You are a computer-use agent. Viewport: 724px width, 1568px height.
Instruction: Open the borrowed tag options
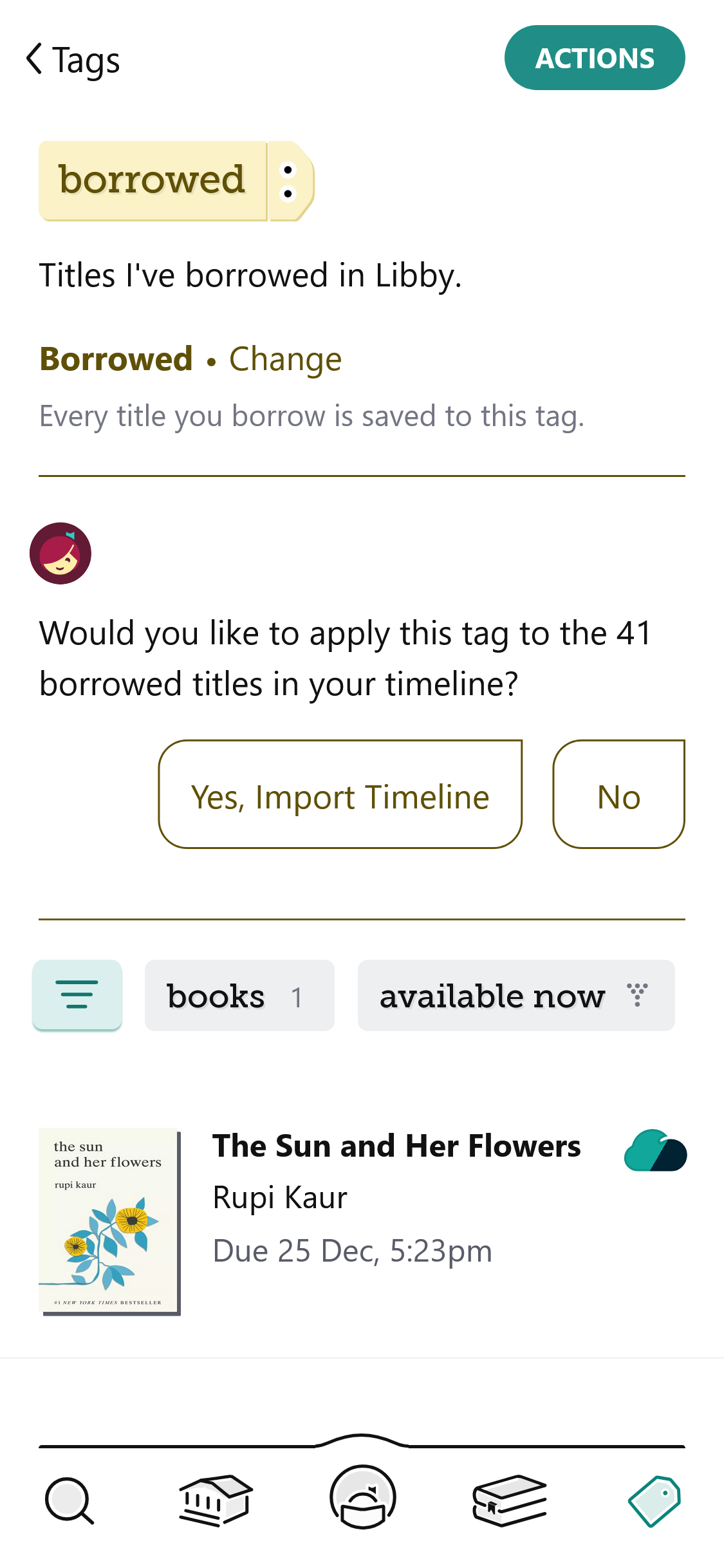[x=289, y=182]
